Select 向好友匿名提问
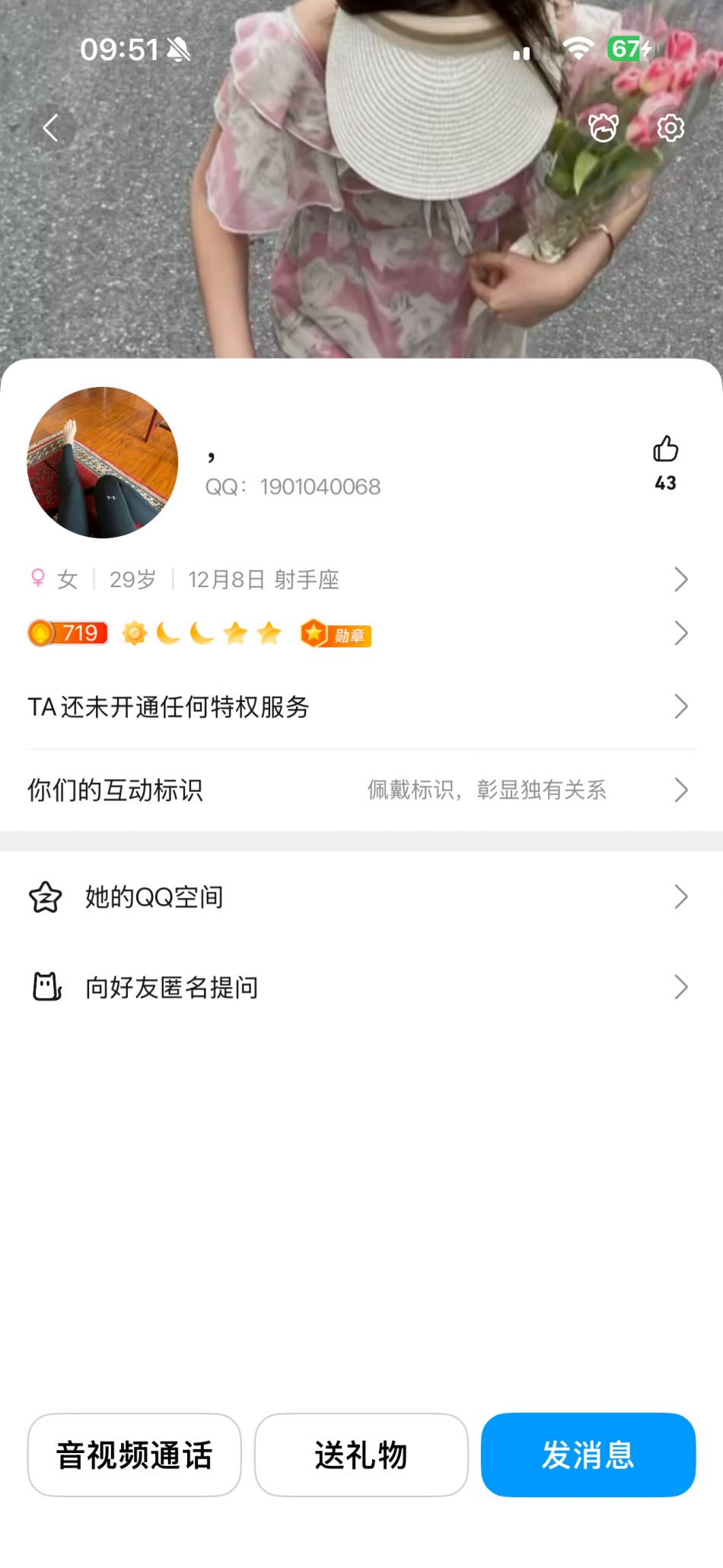Viewport: 723px width, 1568px height. coord(358,988)
